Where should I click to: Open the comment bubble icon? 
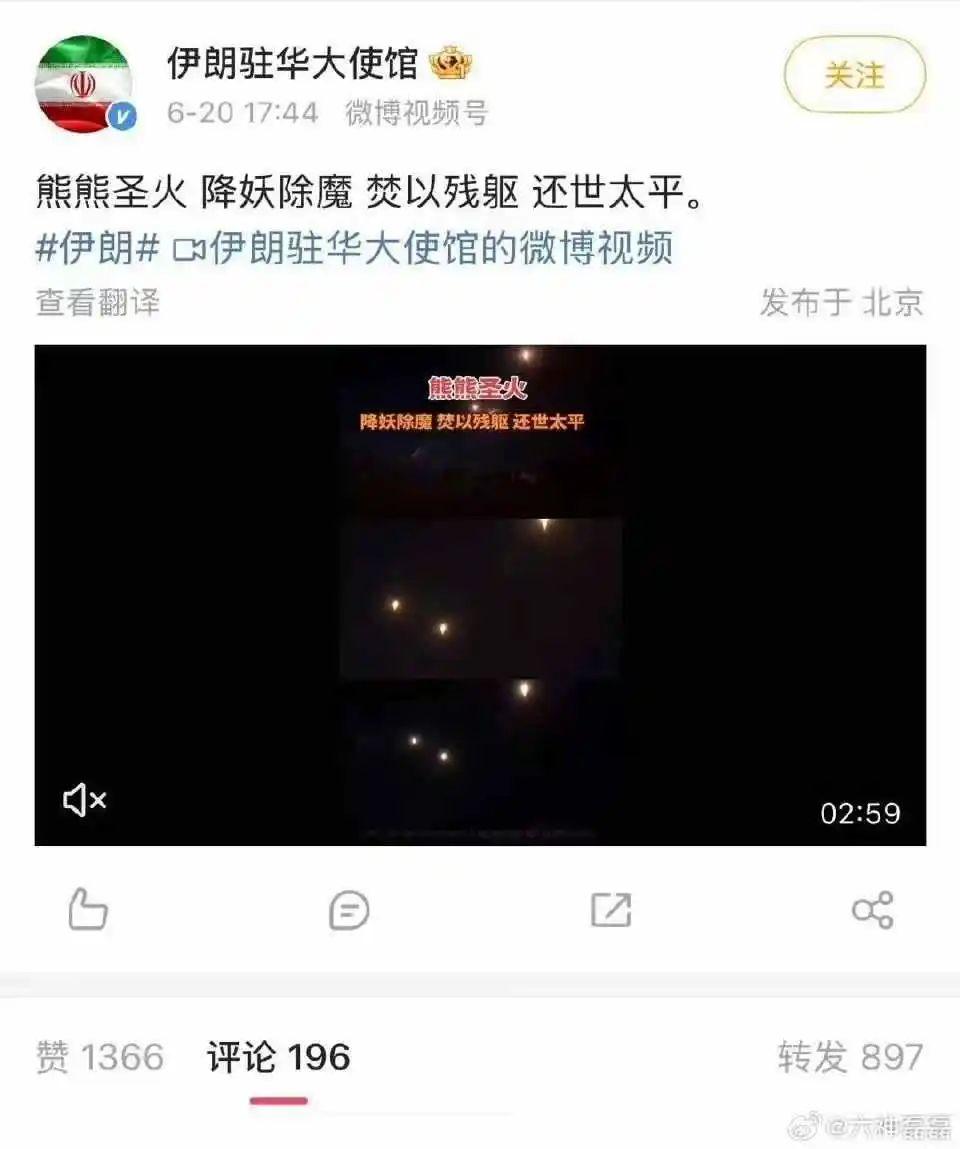click(x=349, y=910)
